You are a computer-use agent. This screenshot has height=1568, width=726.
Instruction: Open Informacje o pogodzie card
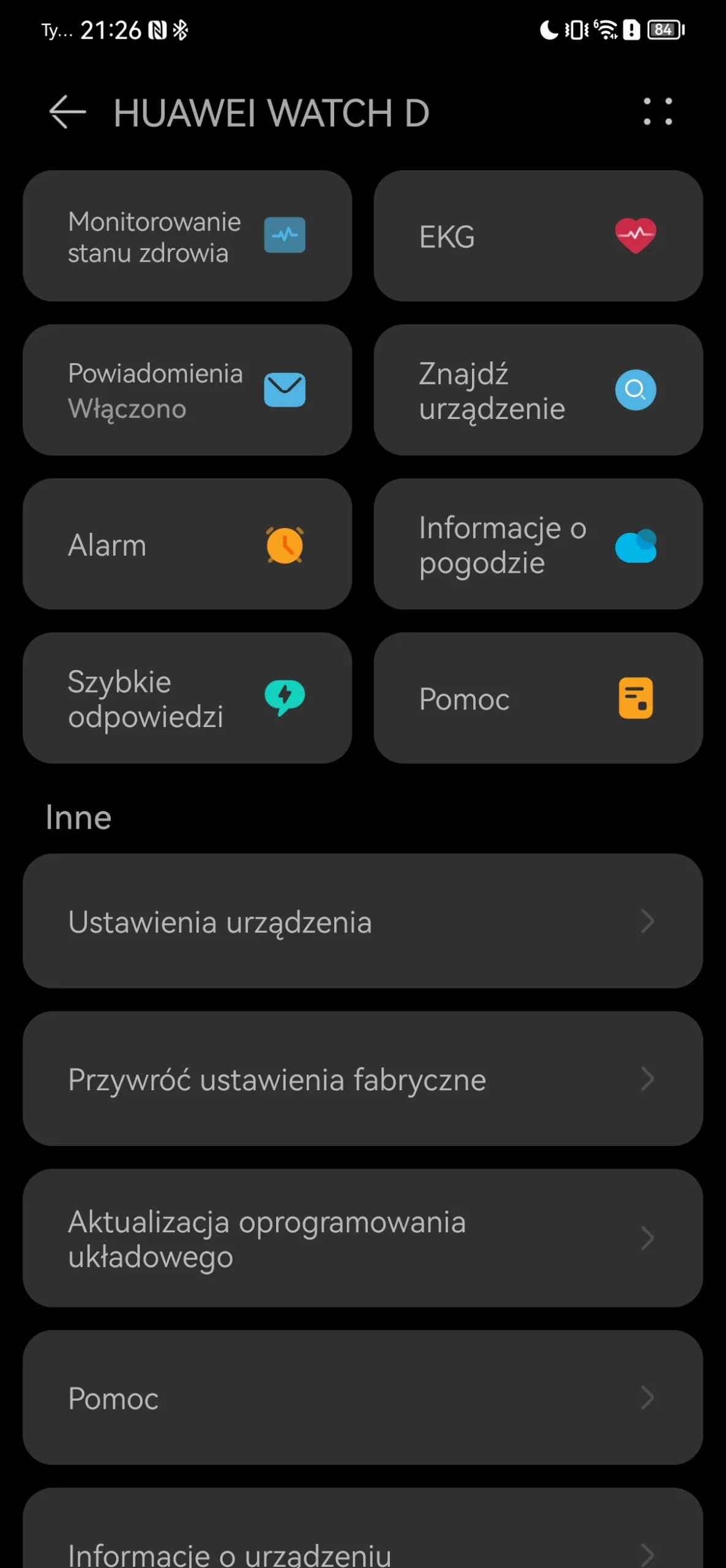[538, 544]
